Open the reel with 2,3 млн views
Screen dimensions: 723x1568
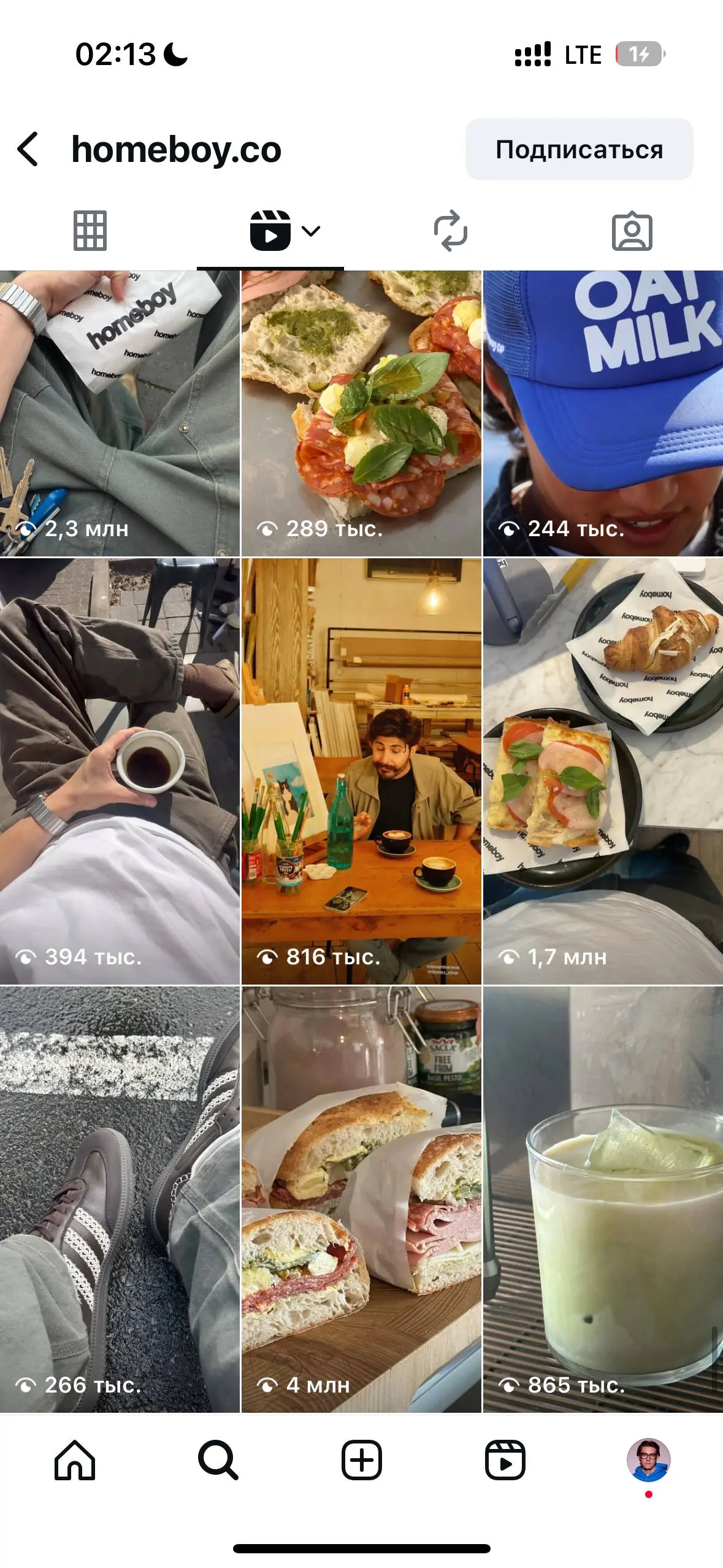pyautogui.click(x=120, y=413)
